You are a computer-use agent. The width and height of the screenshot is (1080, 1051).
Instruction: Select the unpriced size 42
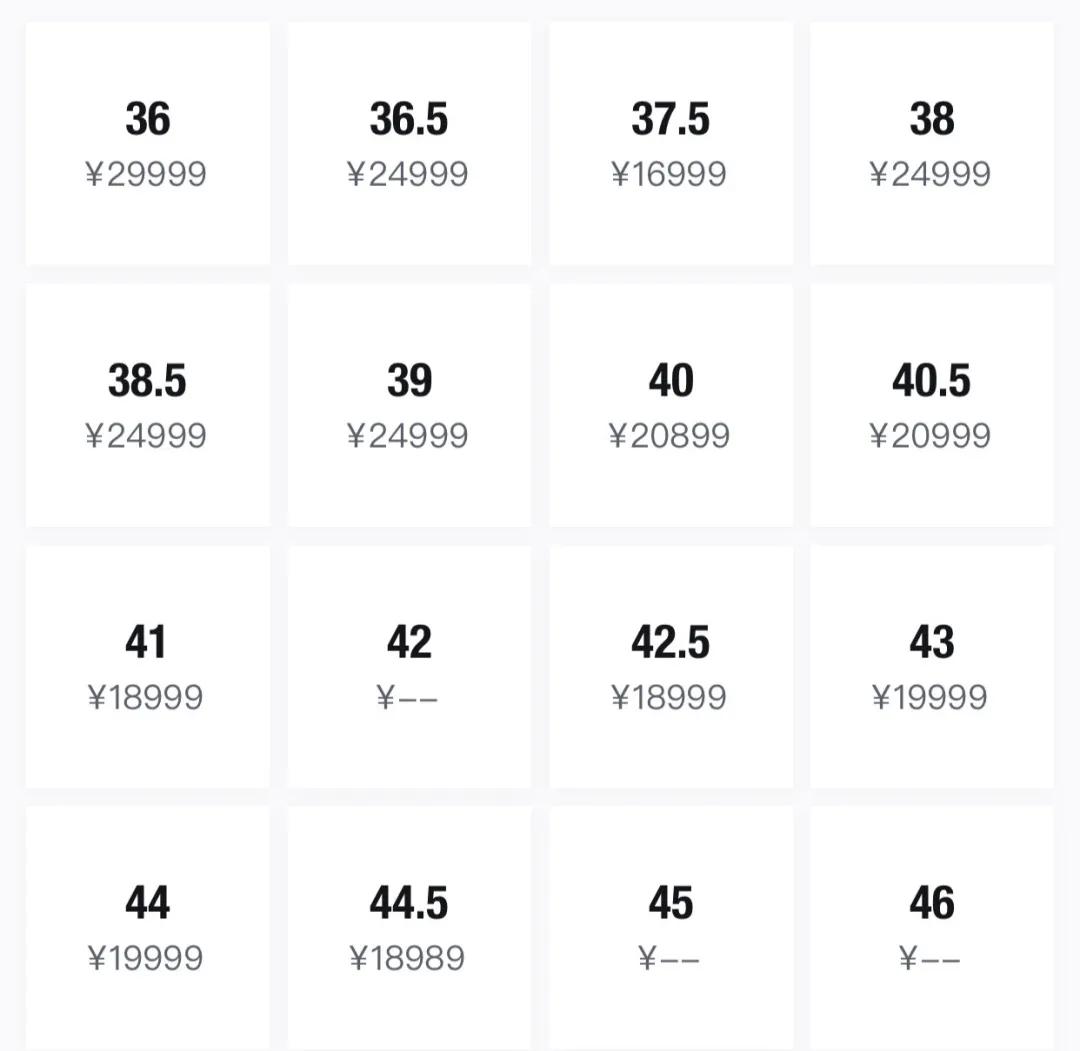point(409,667)
